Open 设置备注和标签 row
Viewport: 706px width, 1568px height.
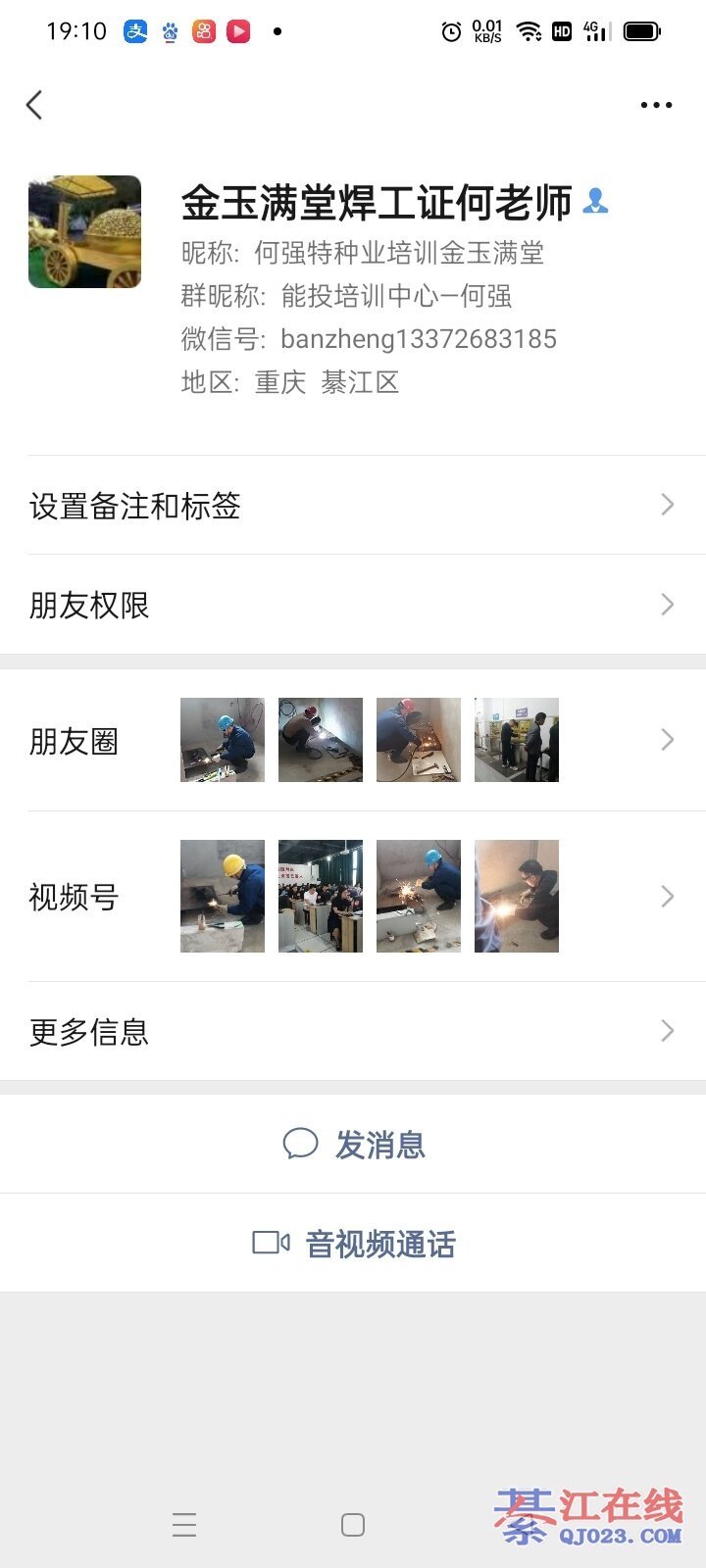point(353,506)
